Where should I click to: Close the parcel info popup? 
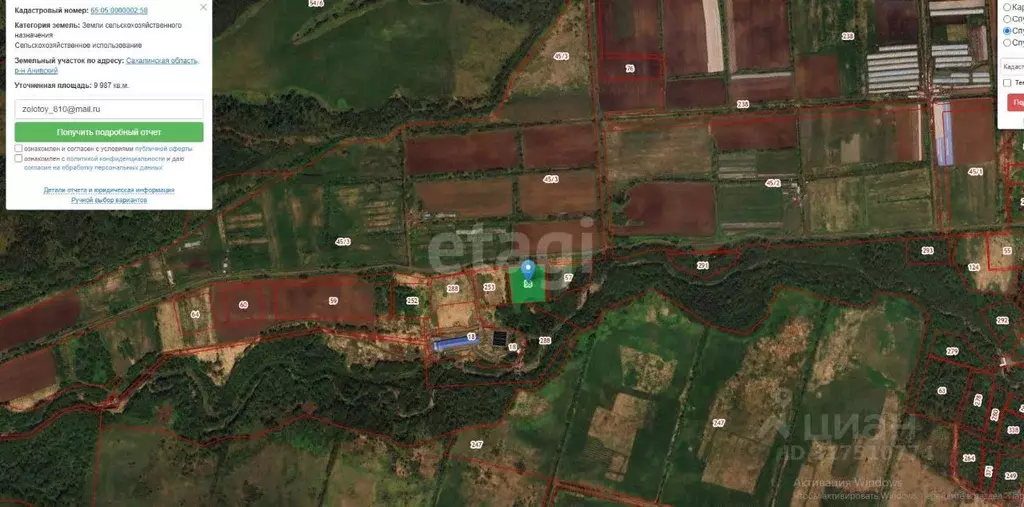coord(204,7)
